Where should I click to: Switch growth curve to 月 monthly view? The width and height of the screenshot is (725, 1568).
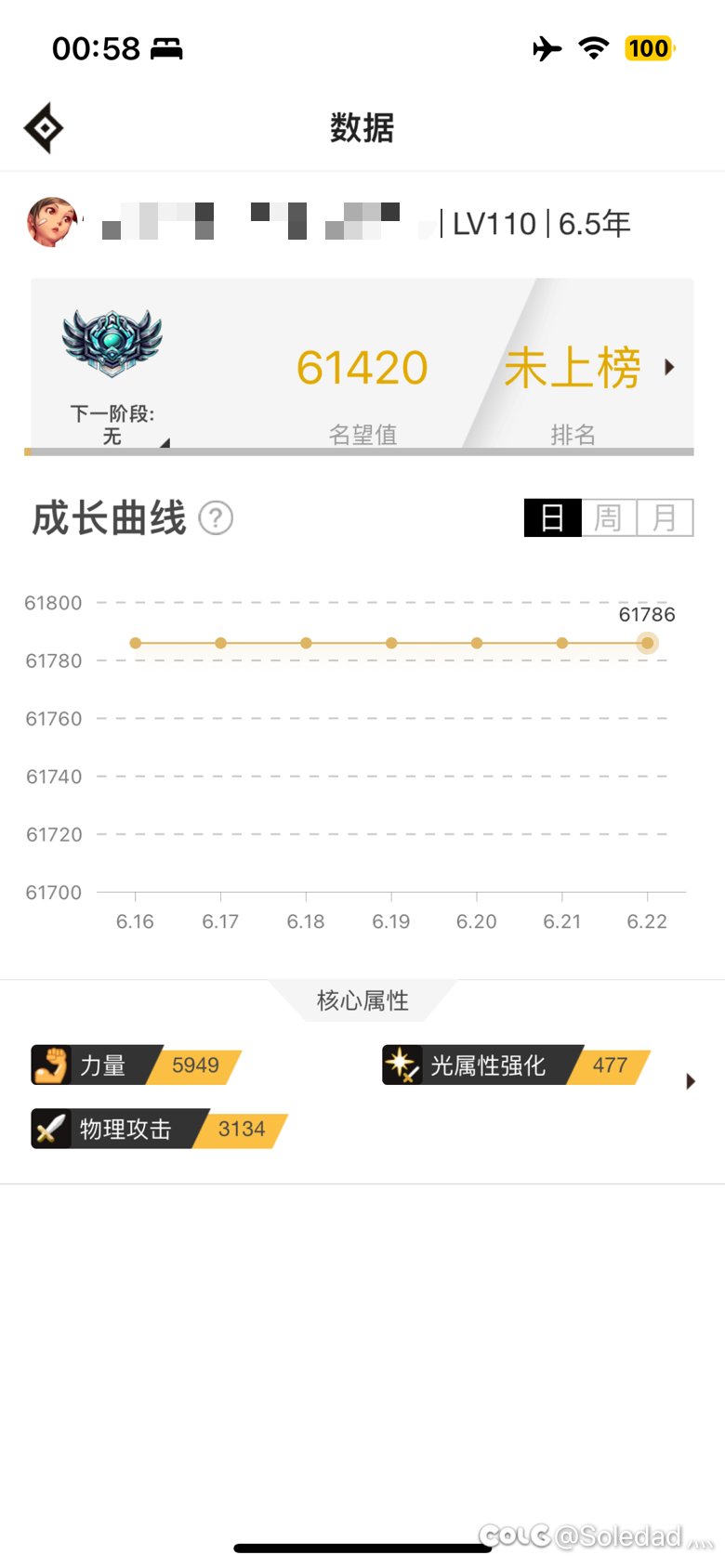[x=664, y=517]
